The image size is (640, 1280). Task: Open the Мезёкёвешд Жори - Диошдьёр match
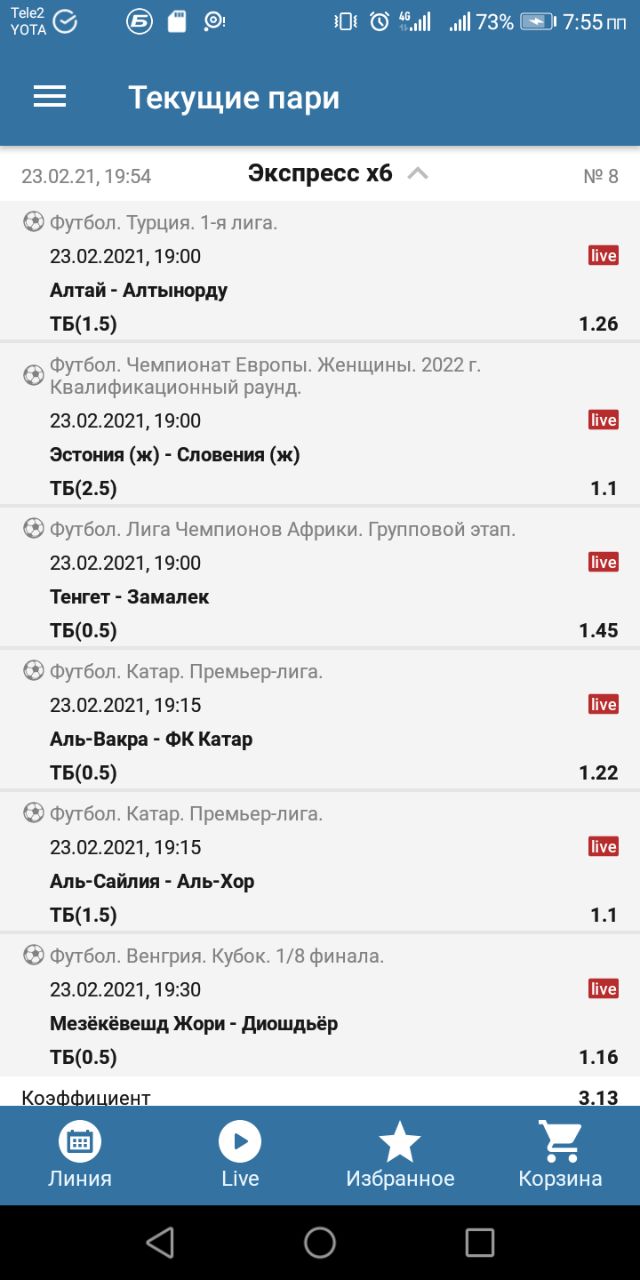[194, 1023]
